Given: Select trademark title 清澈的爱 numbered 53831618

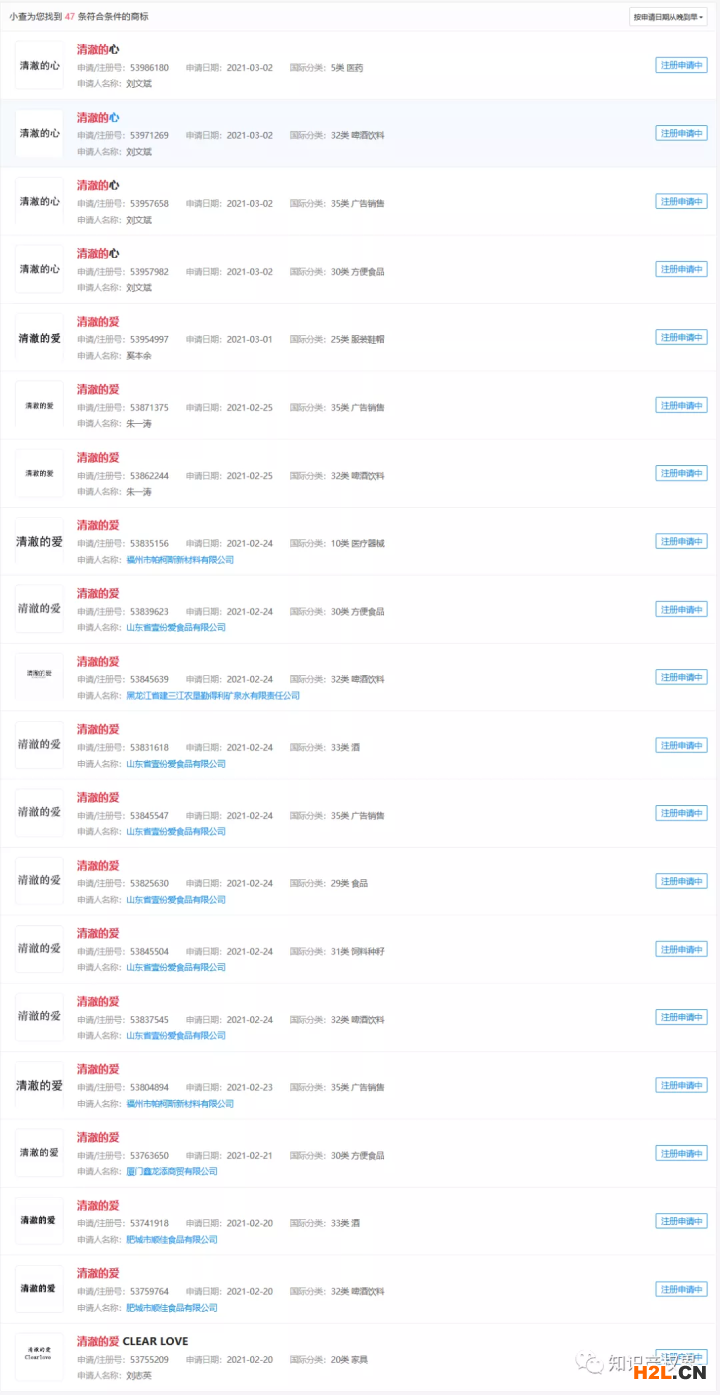Looking at the screenshot, I should click(x=98, y=730).
